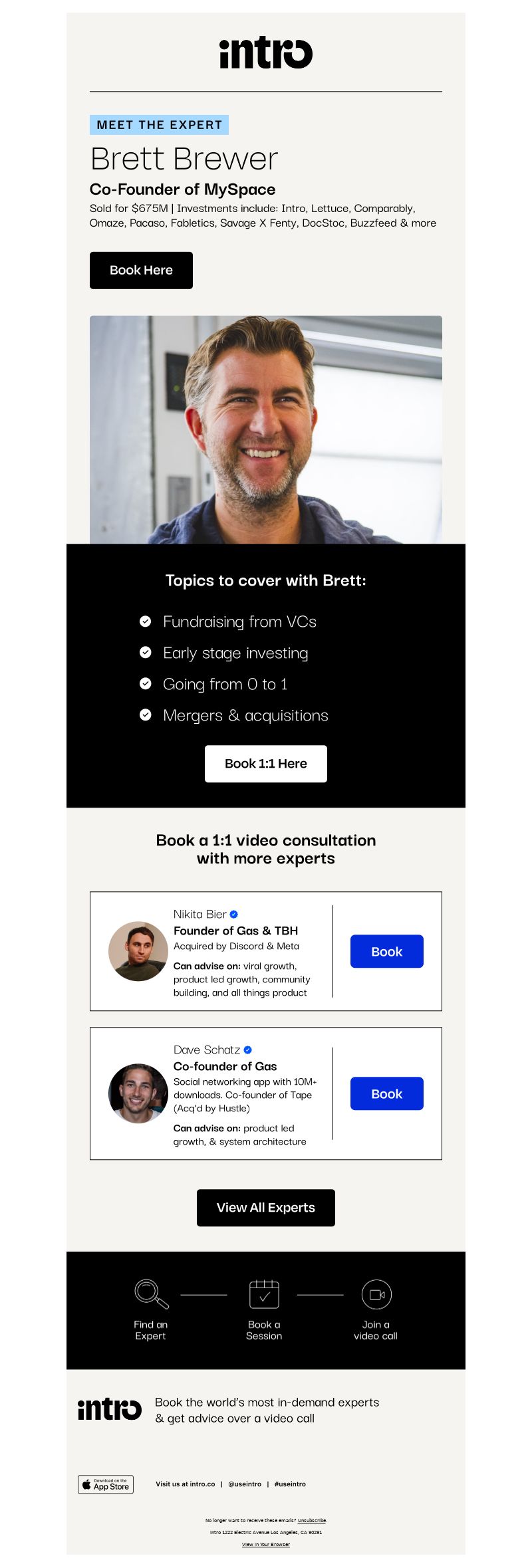Select Book 1:1 Here button

[x=265, y=764]
